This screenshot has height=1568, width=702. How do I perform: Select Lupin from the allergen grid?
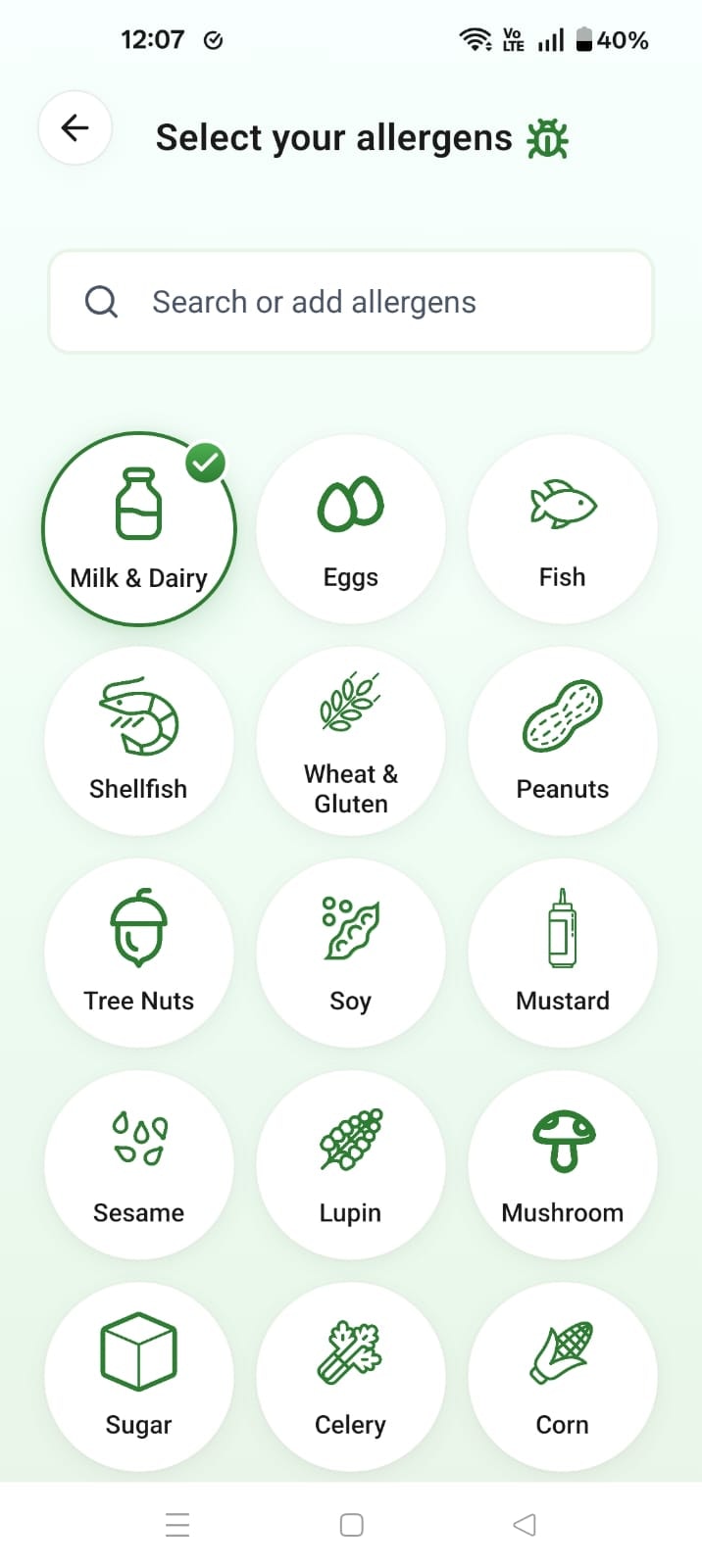pyautogui.click(x=351, y=1164)
